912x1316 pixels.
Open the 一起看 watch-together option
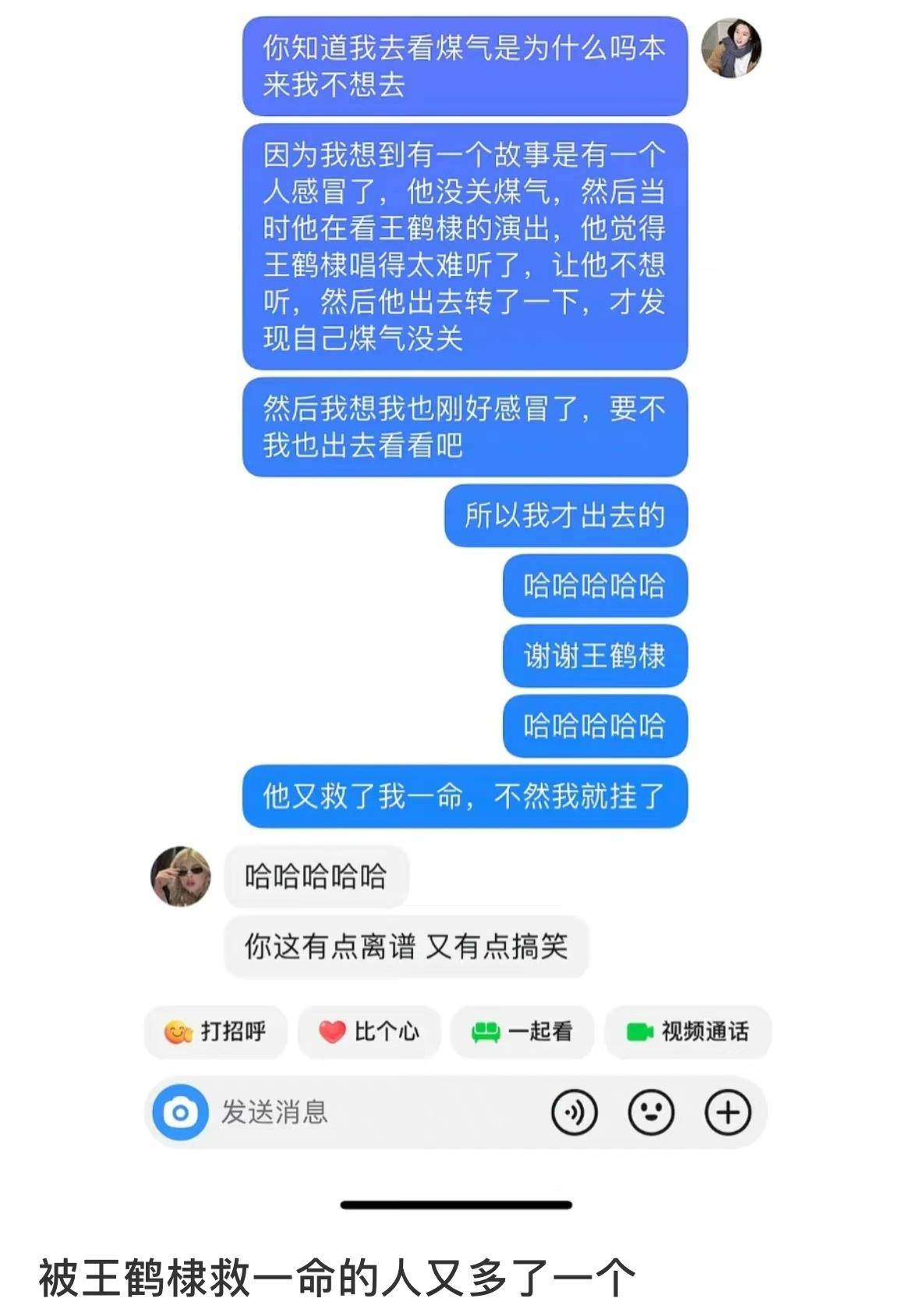pos(522,1031)
